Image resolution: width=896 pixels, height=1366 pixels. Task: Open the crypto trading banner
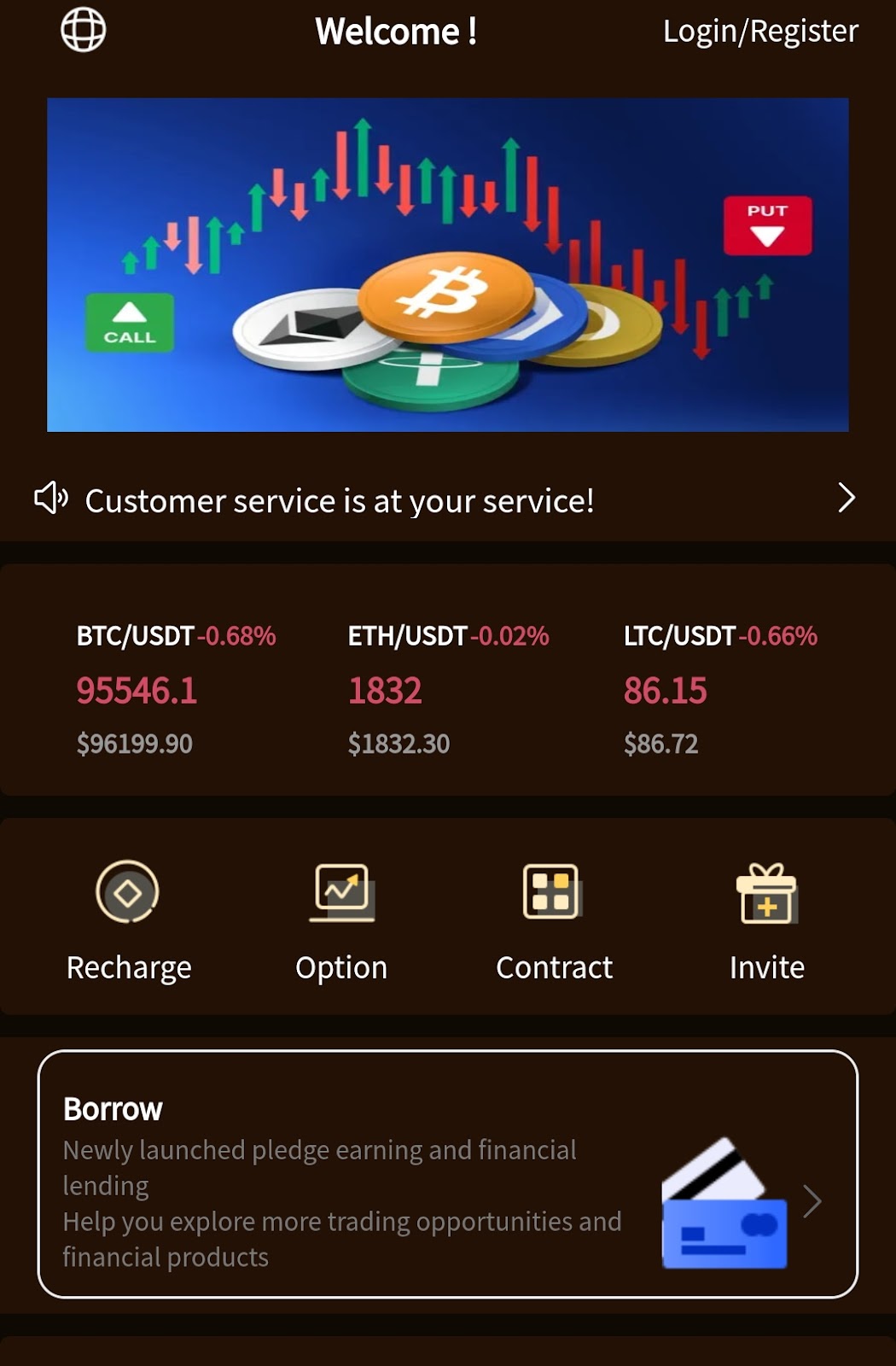coord(447,265)
